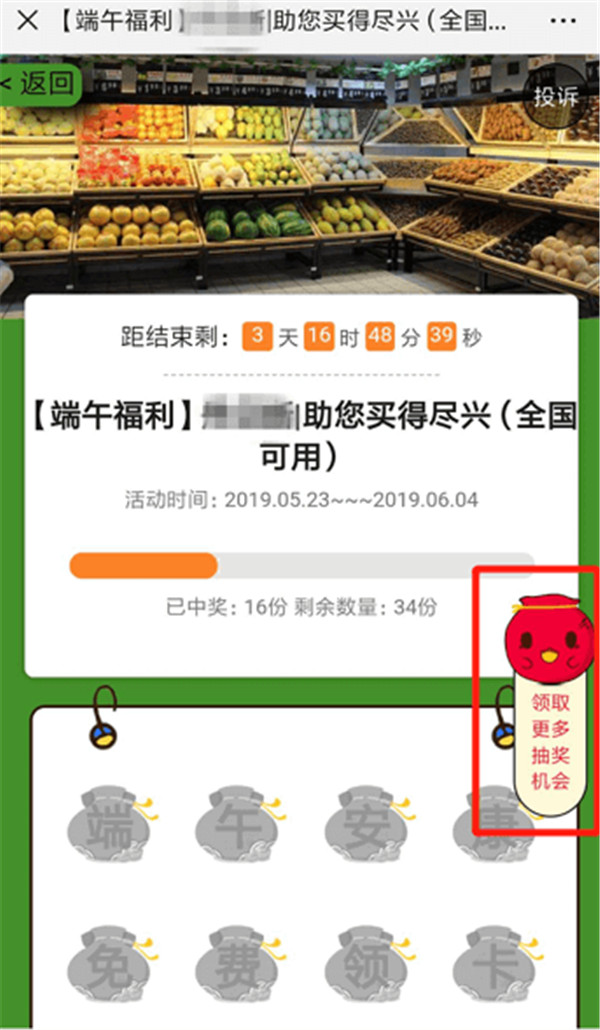The image size is (600, 1030).
Task: Tap the green 返回 back button
Action: [x=38, y=84]
